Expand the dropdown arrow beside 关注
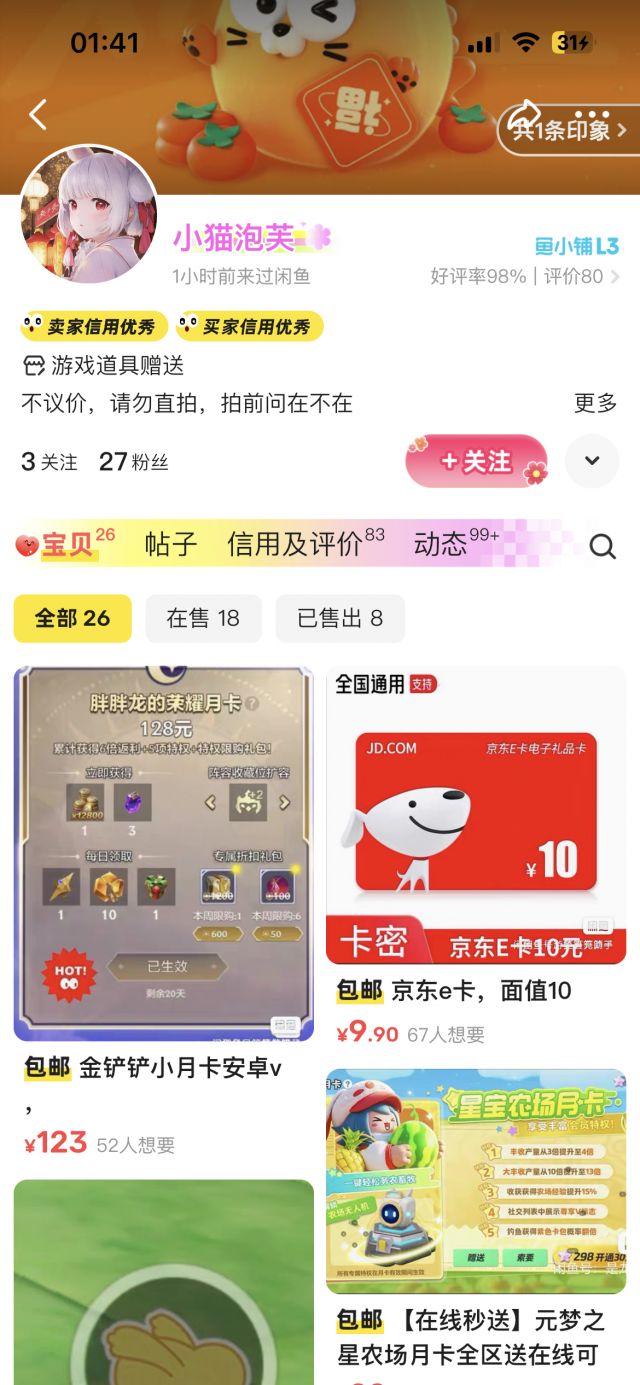 592,461
